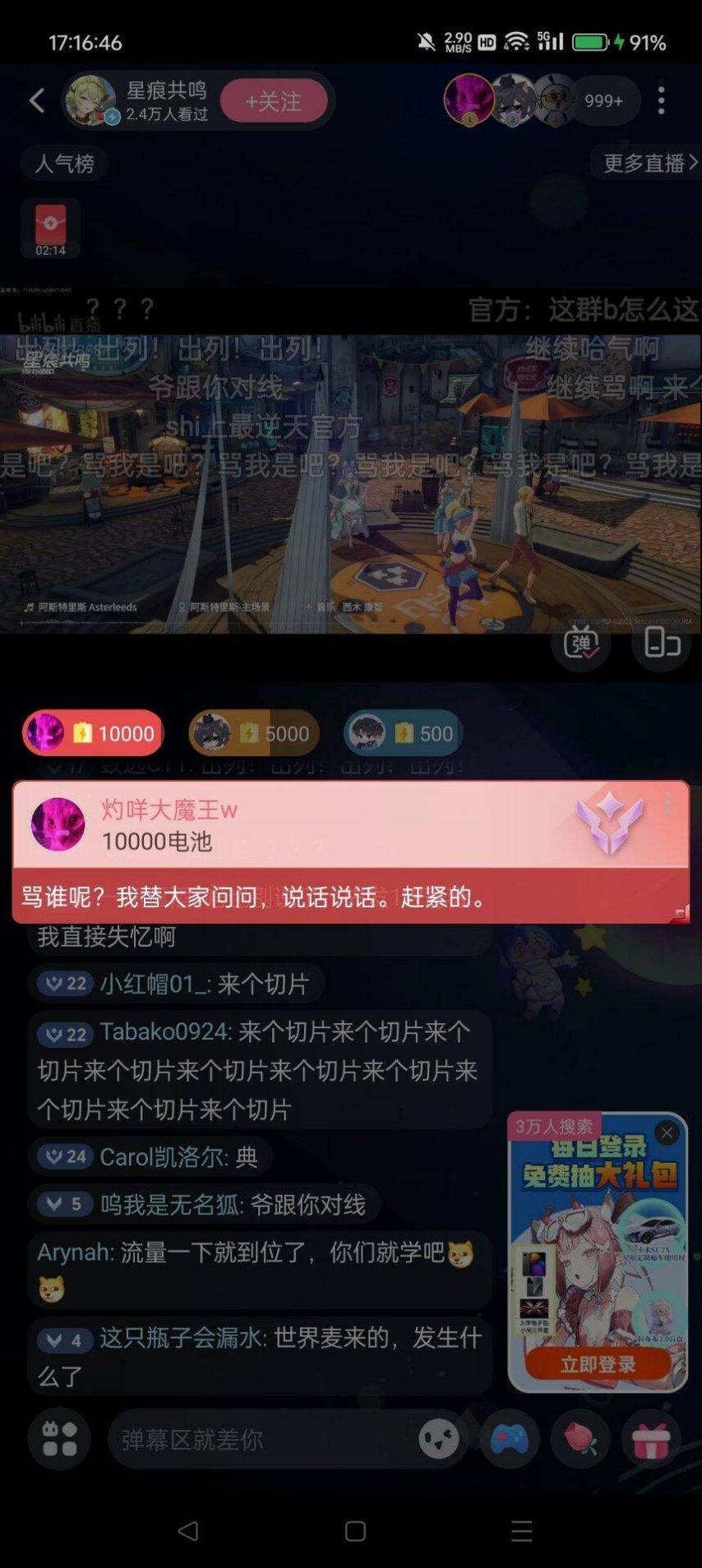Image resolution: width=702 pixels, height=1568 pixels.
Task: Open the four-square panel menu icon
Action: click(59, 1439)
